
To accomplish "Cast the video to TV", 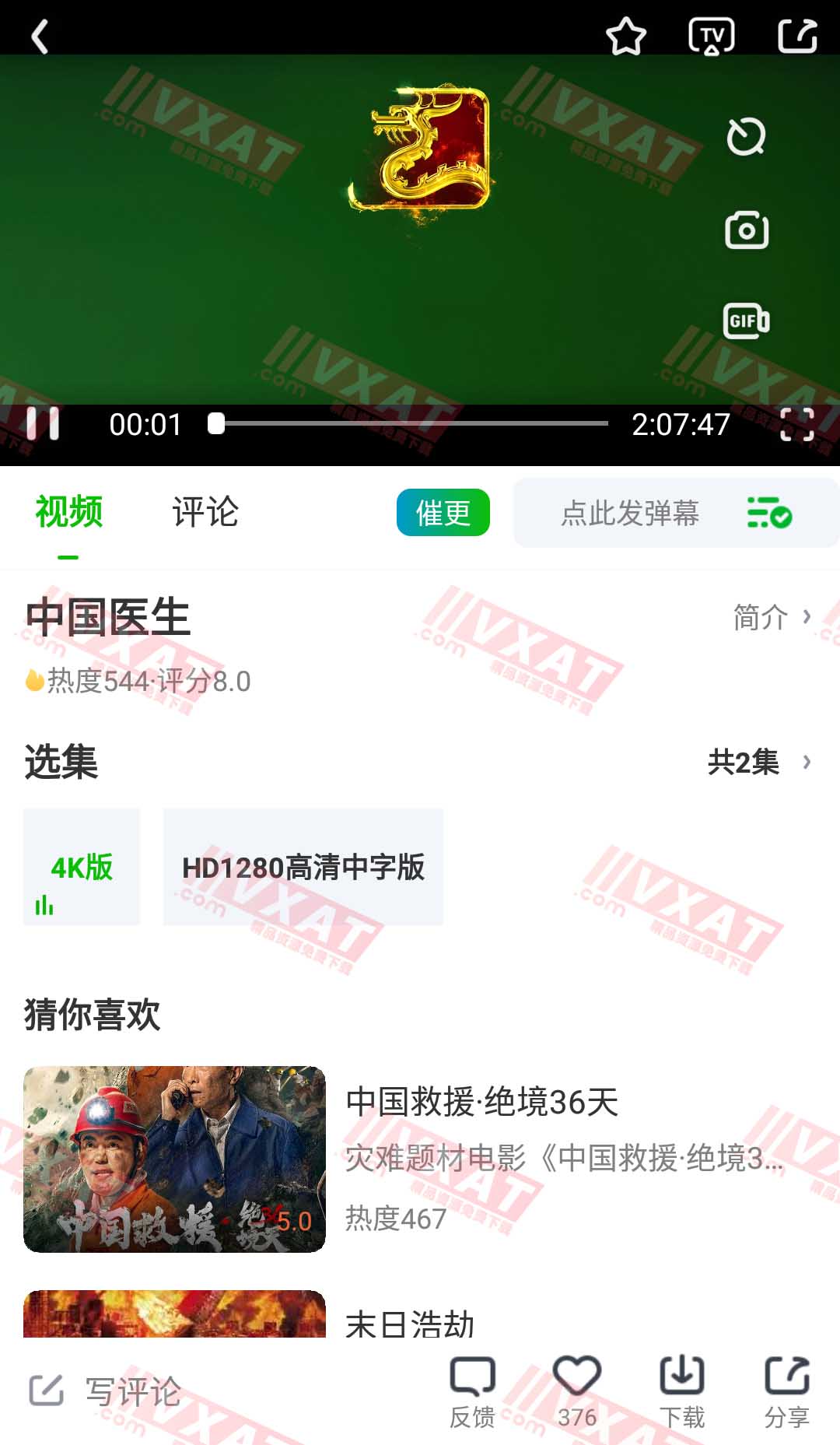I will click(x=711, y=37).
